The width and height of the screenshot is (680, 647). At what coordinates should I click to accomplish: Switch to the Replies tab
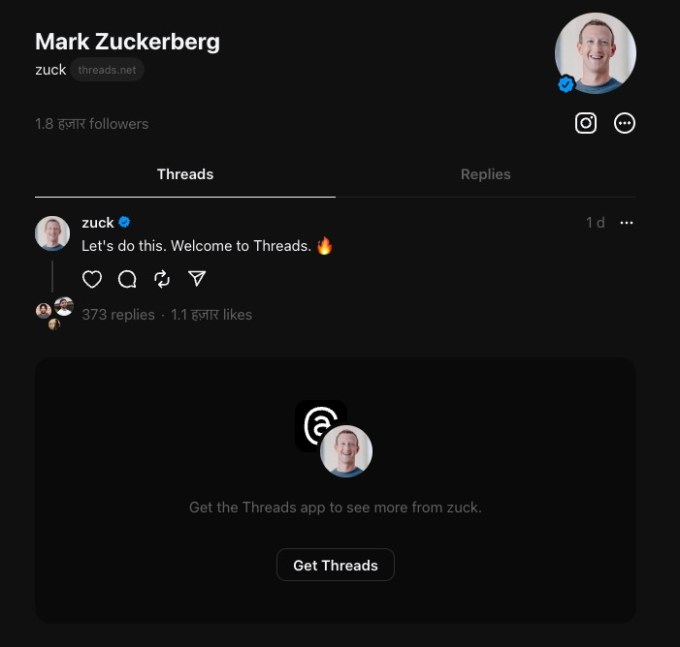[485, 174]
